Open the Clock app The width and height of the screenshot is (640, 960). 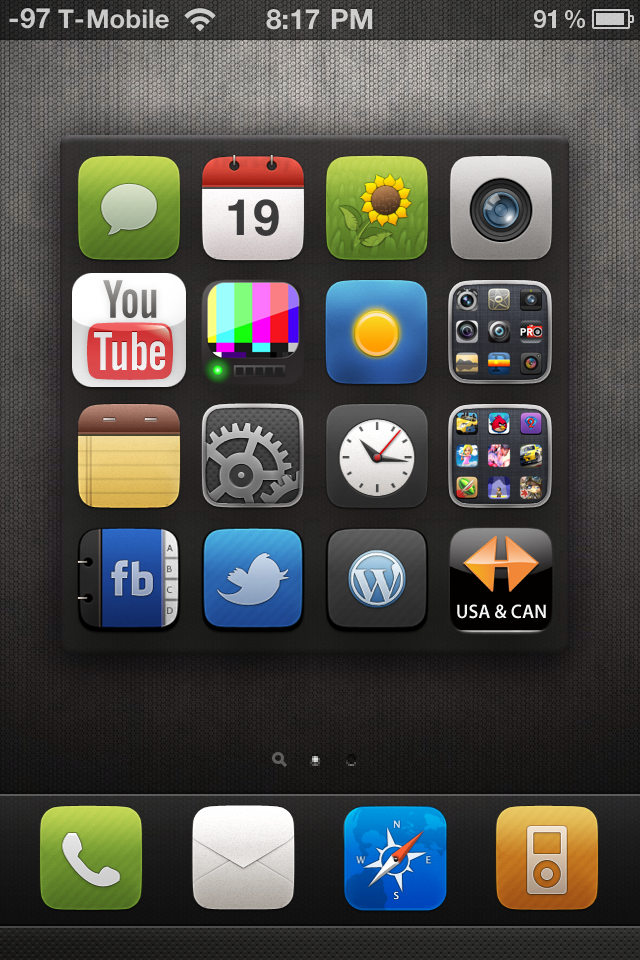377,456
